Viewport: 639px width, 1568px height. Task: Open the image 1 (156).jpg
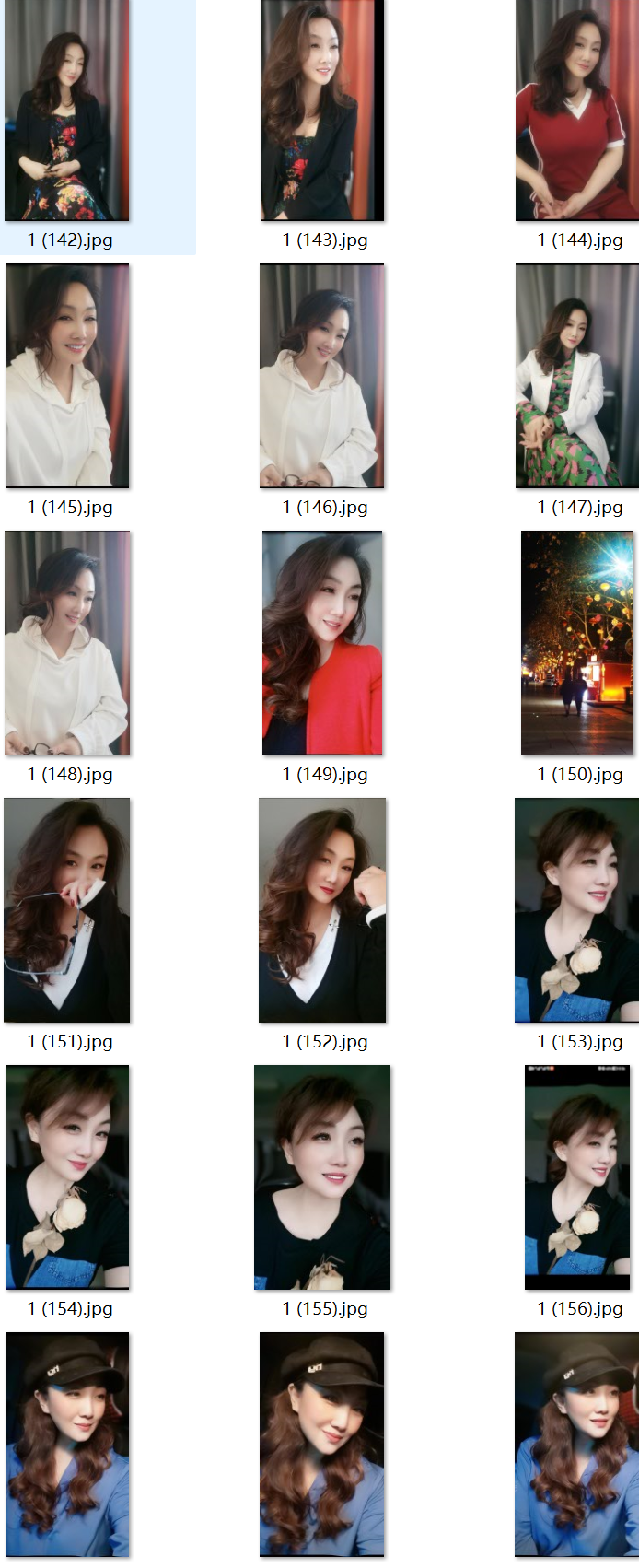click(577, 1177)
